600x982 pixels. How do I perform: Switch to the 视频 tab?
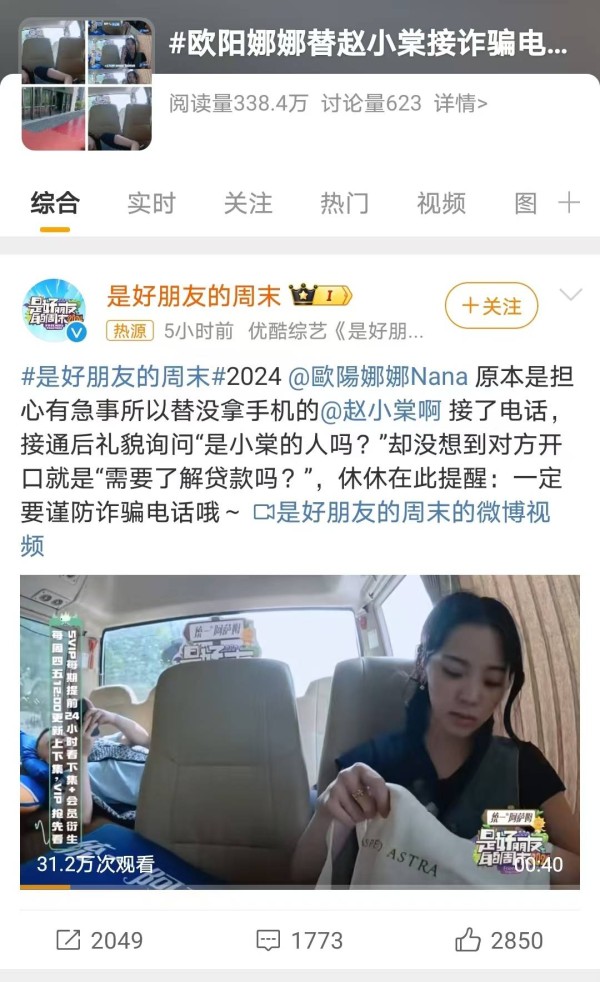point(441,203)
